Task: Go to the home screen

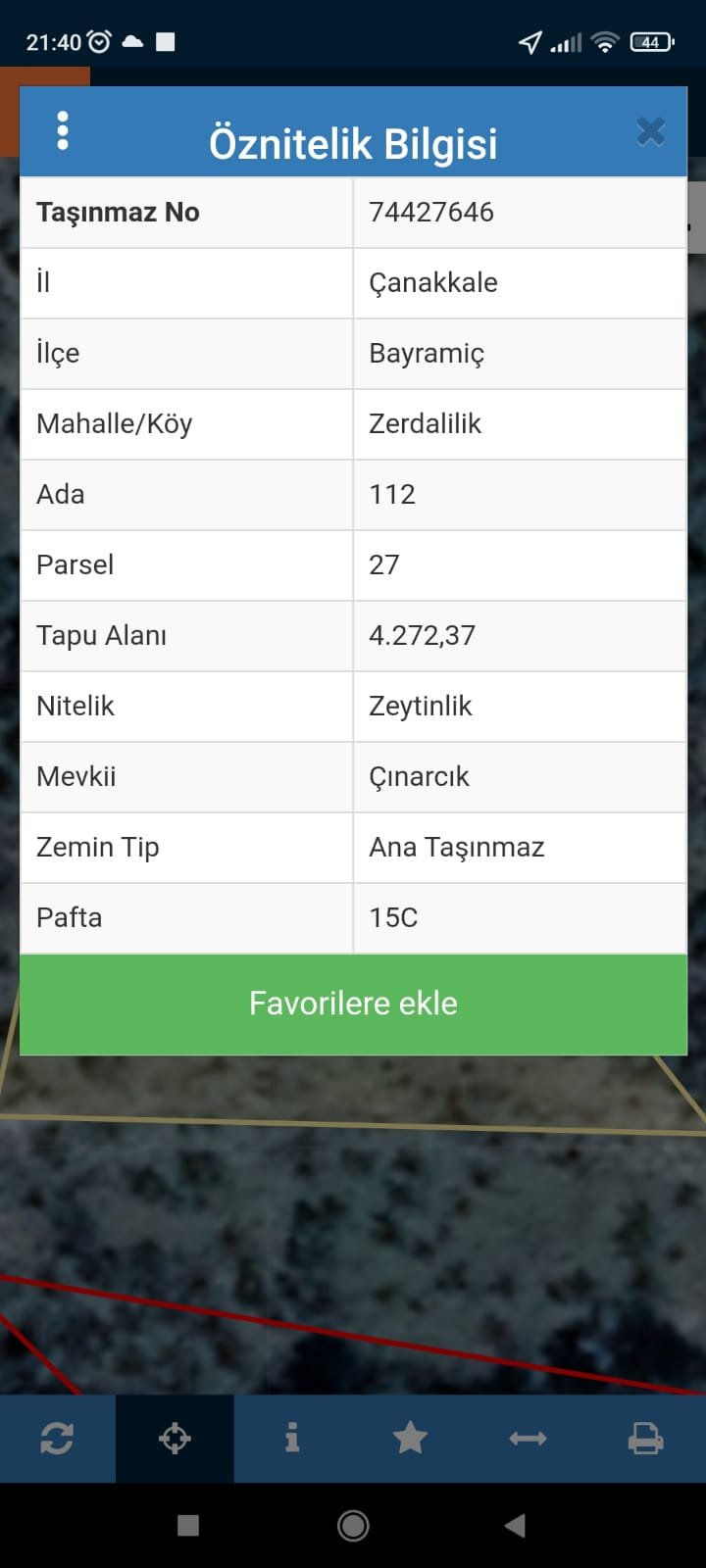Action: point(353,1525)
